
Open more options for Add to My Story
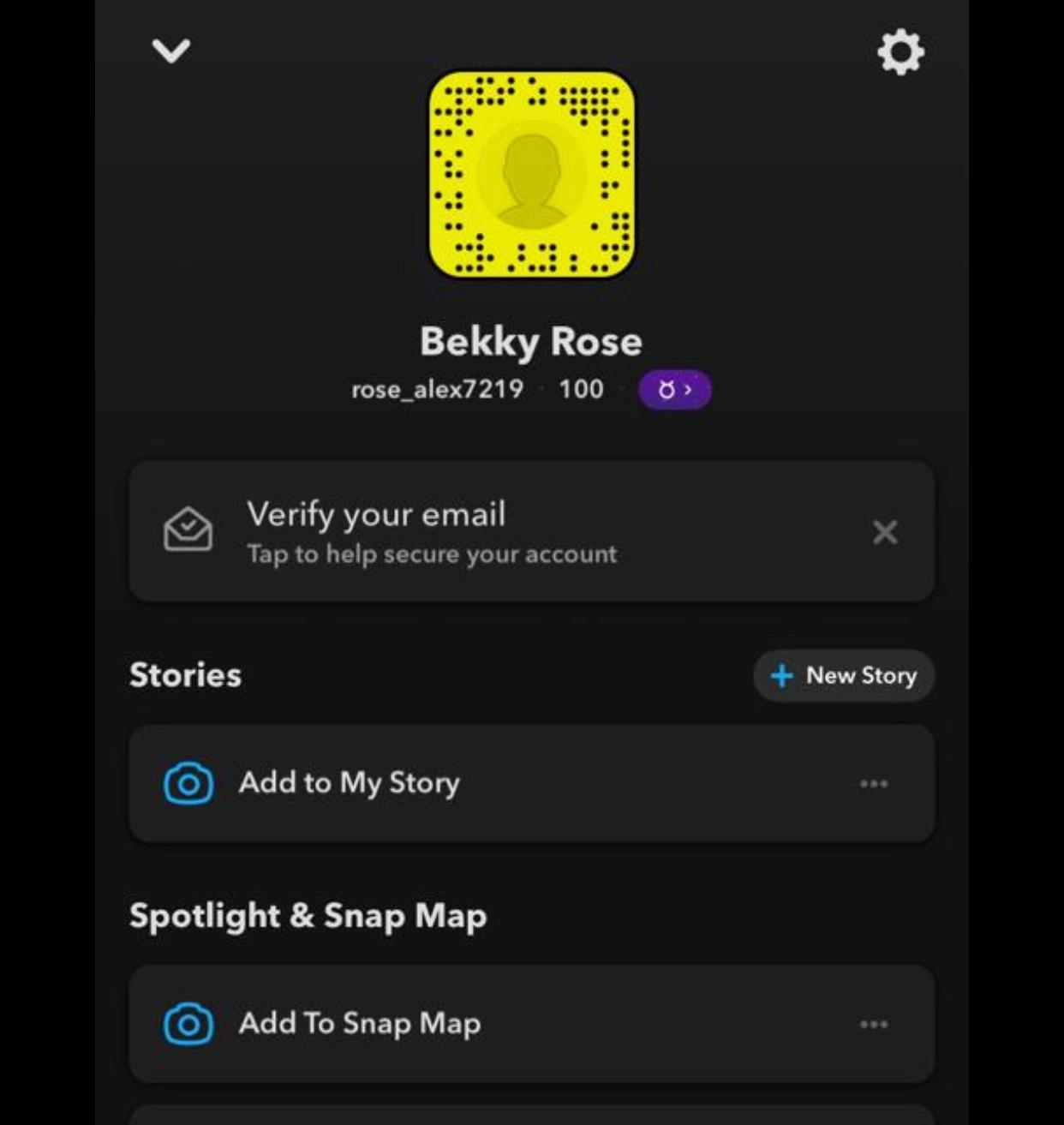[874, 783]
